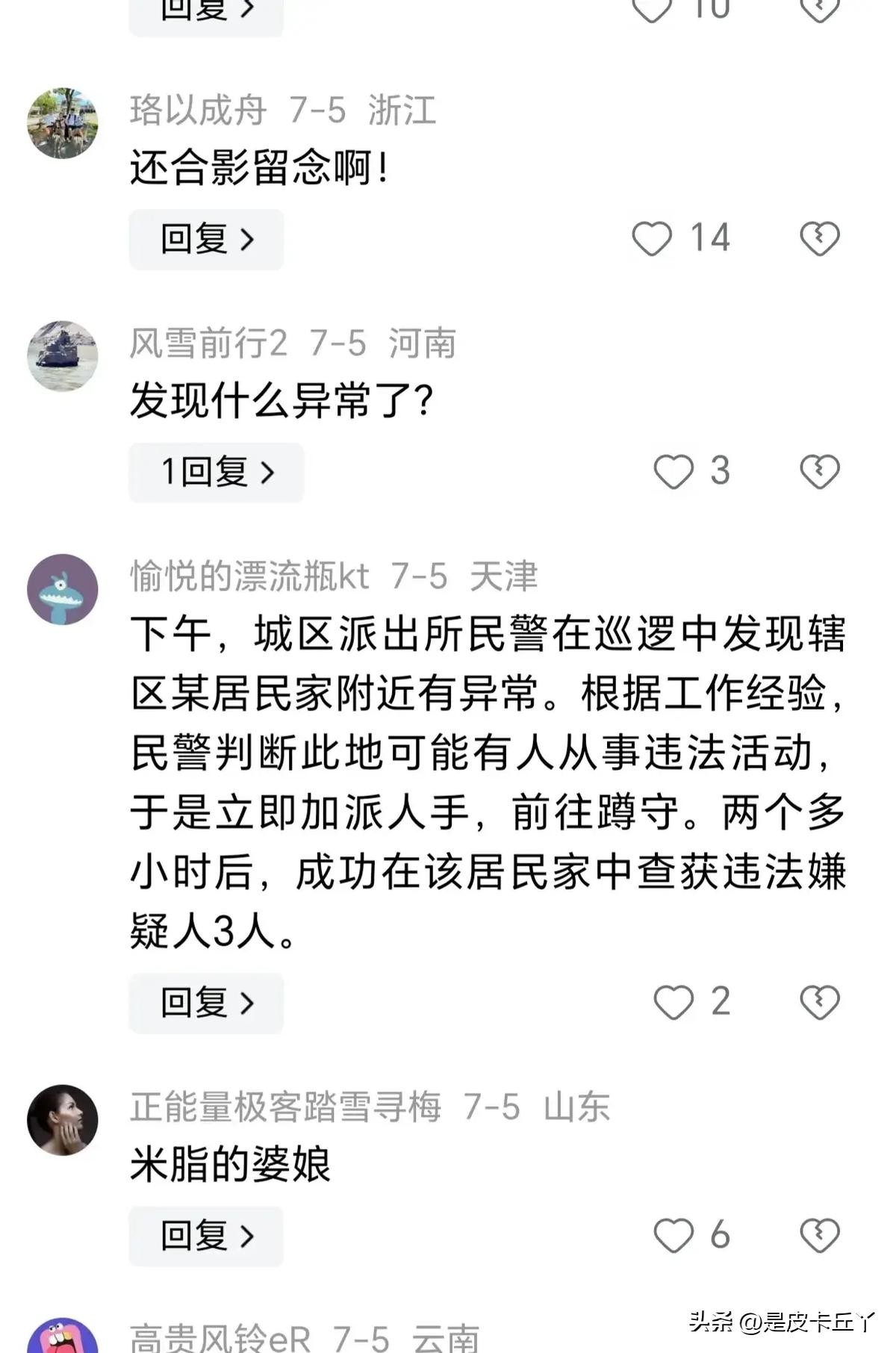Like the comment "还合影留念啊!"
The height and width of the screenshot is (1353, 896).
pyautogui.click(x=652, y=239)
